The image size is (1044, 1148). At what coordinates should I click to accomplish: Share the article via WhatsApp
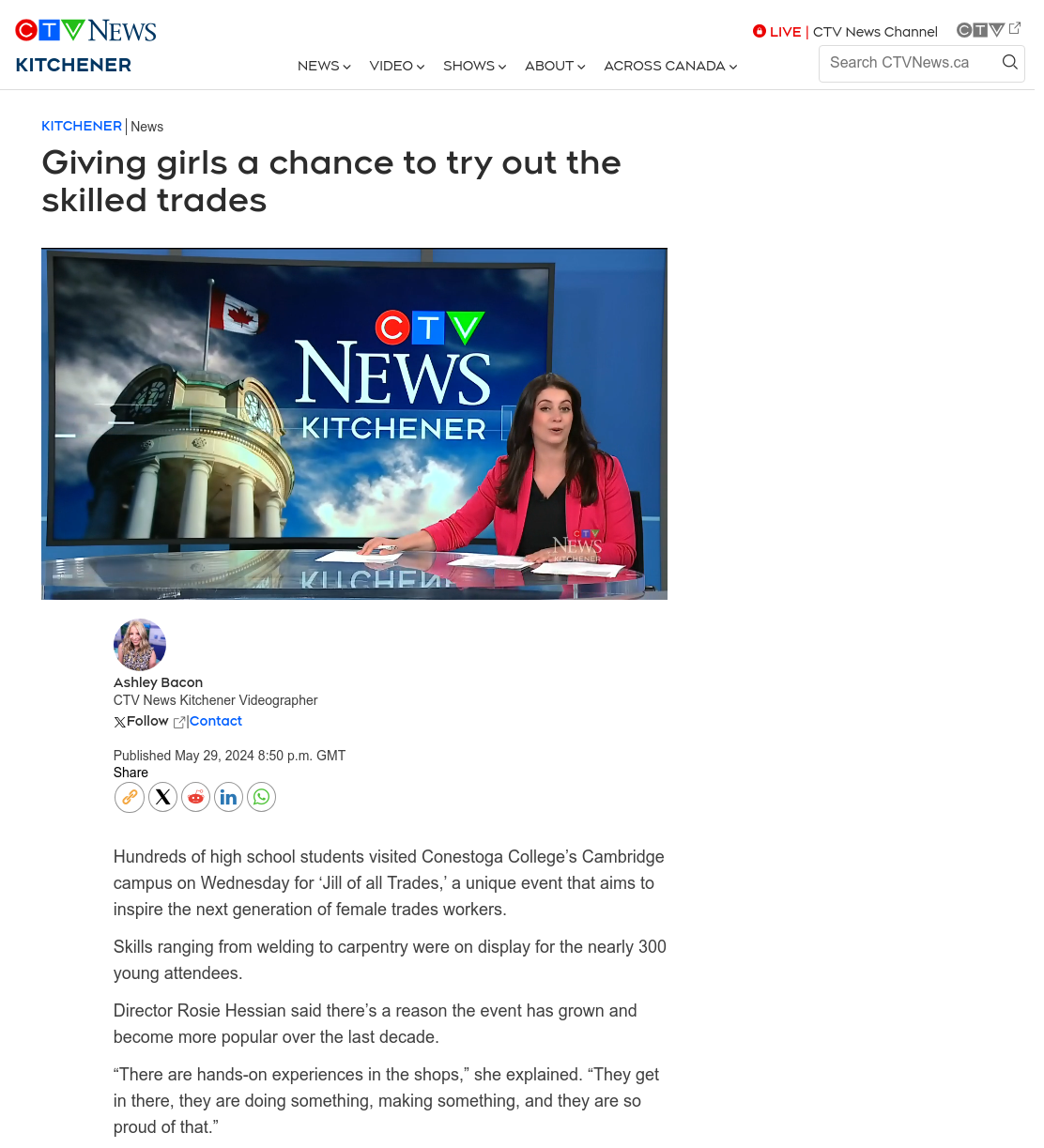tap(261, 797)
